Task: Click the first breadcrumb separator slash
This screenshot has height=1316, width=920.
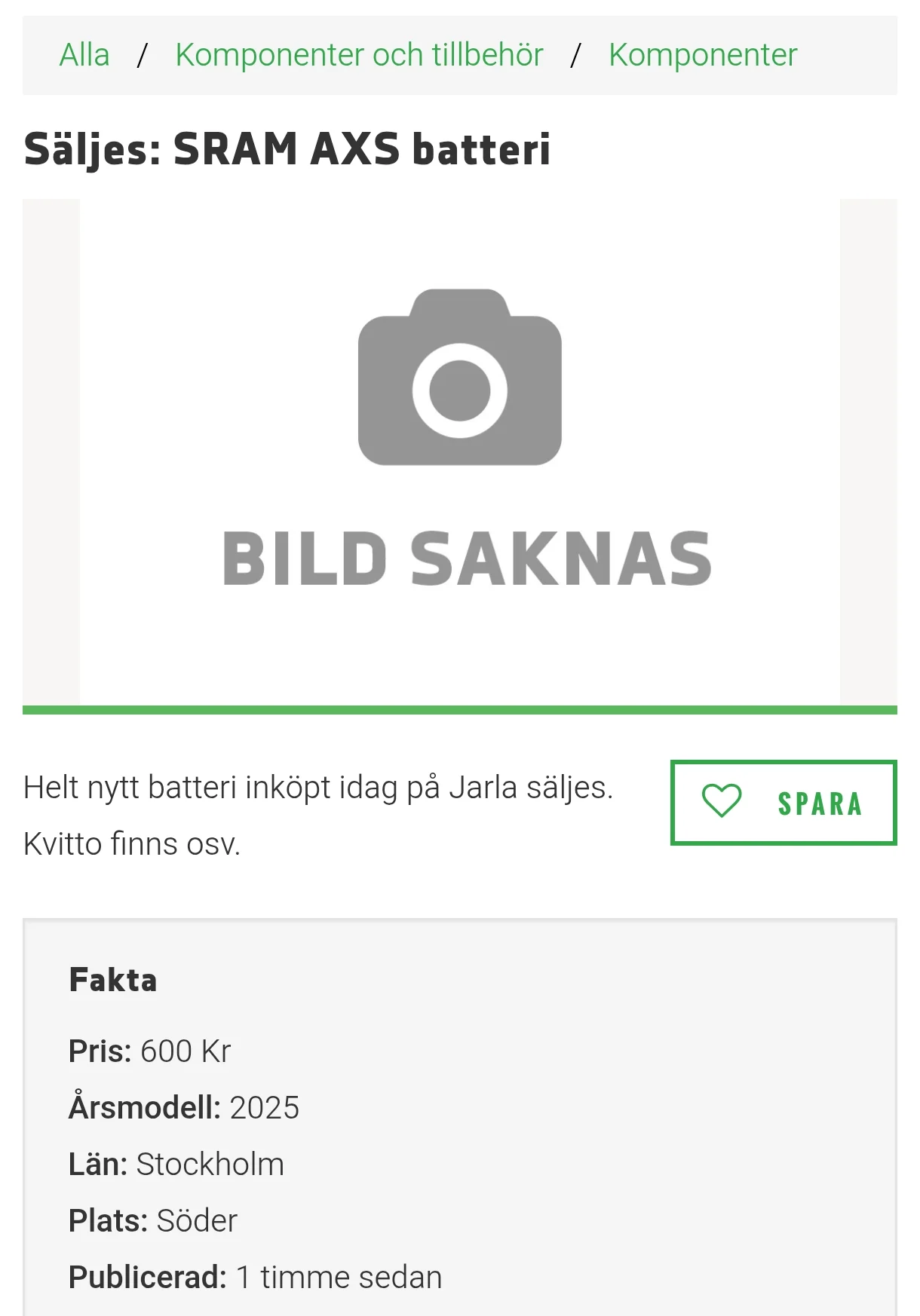Action: click(x=142, y=54)
